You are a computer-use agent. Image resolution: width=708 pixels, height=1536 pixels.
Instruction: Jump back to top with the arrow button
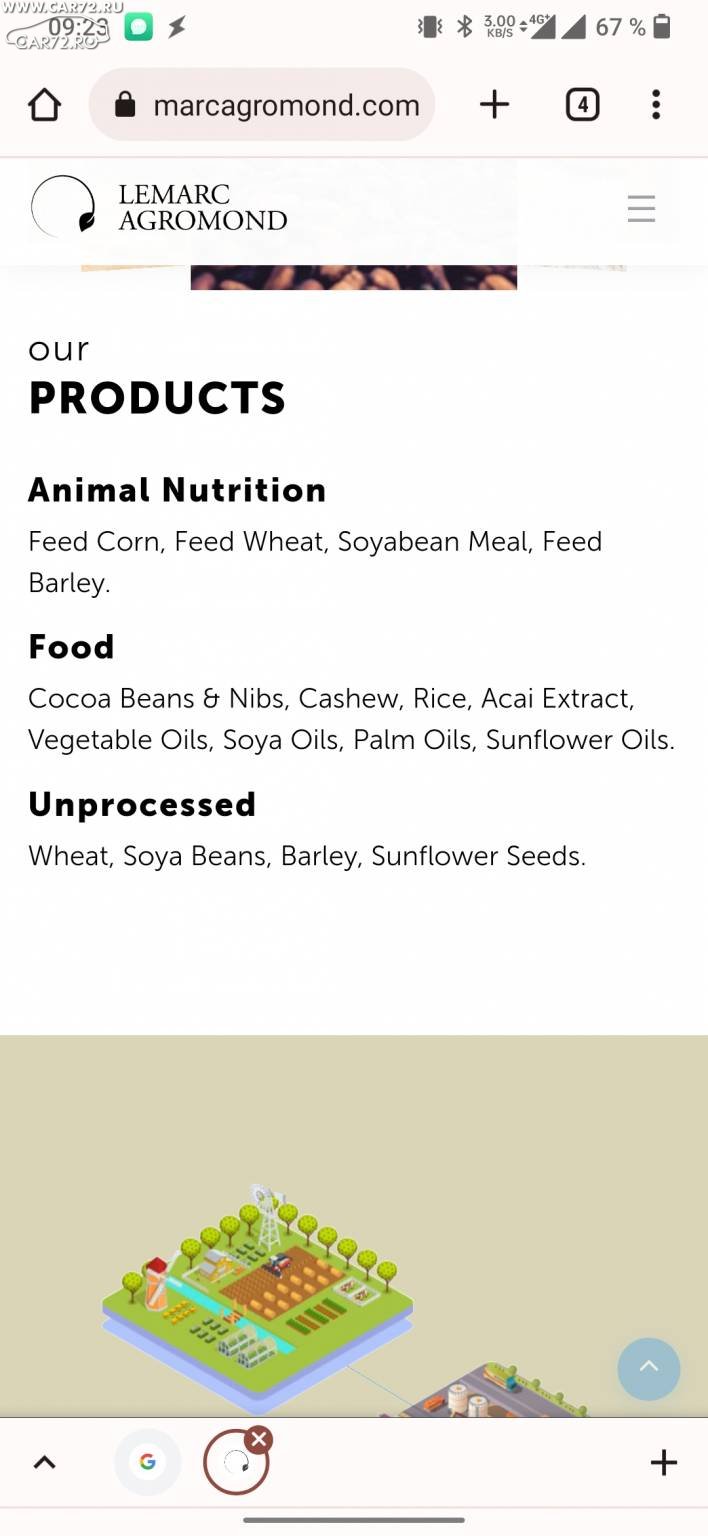click(x=649, y=1369)
